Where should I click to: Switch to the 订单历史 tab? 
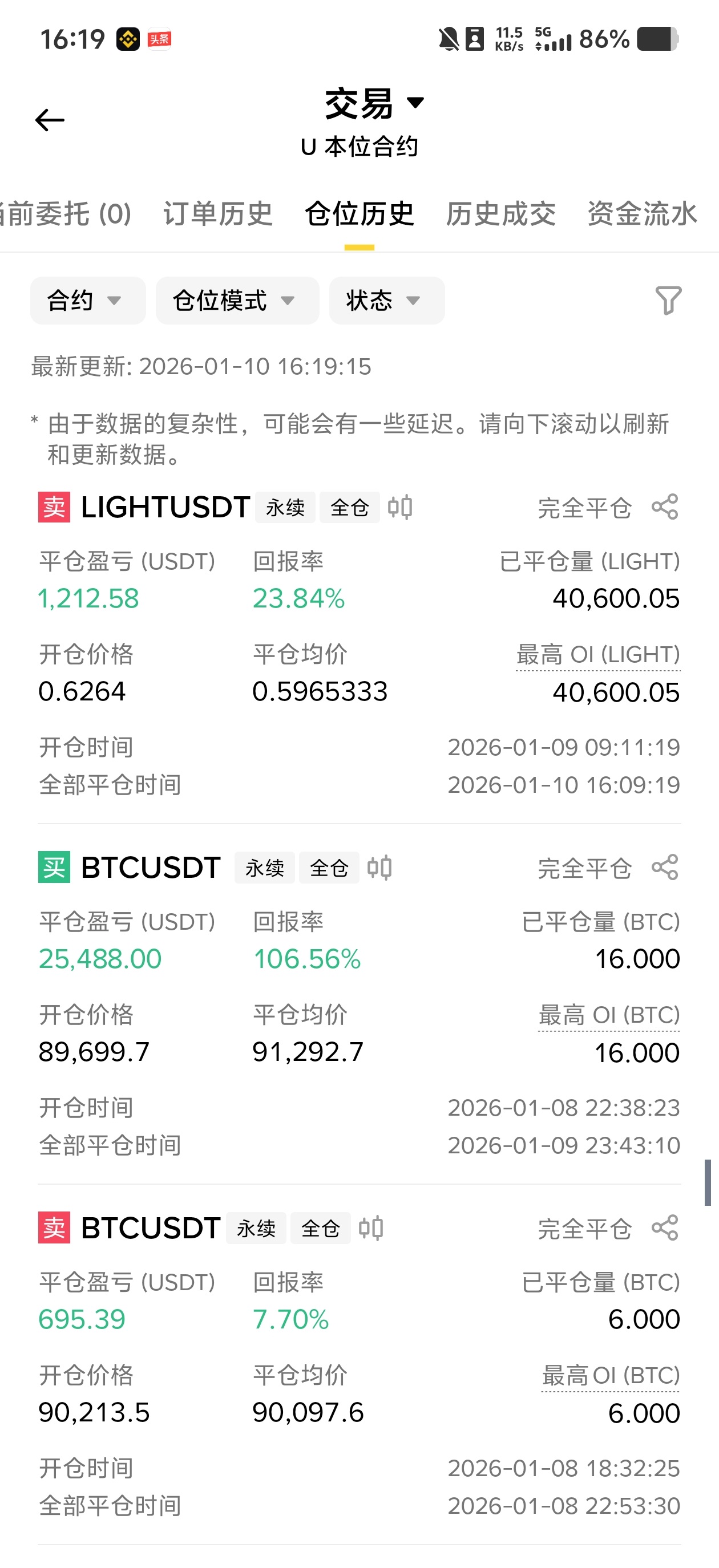[x=218, y=214]
